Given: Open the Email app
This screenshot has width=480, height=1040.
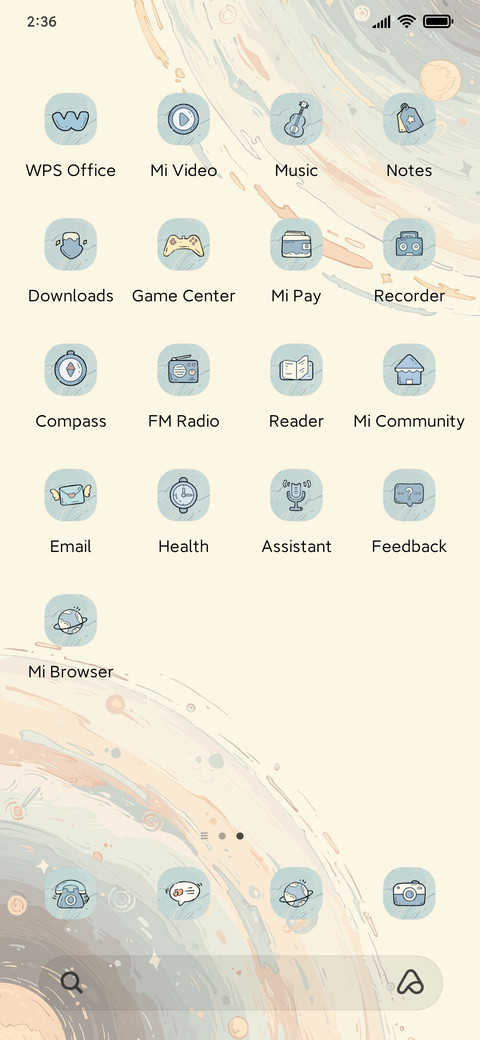Looking at the screenshot, I should 70,495.
